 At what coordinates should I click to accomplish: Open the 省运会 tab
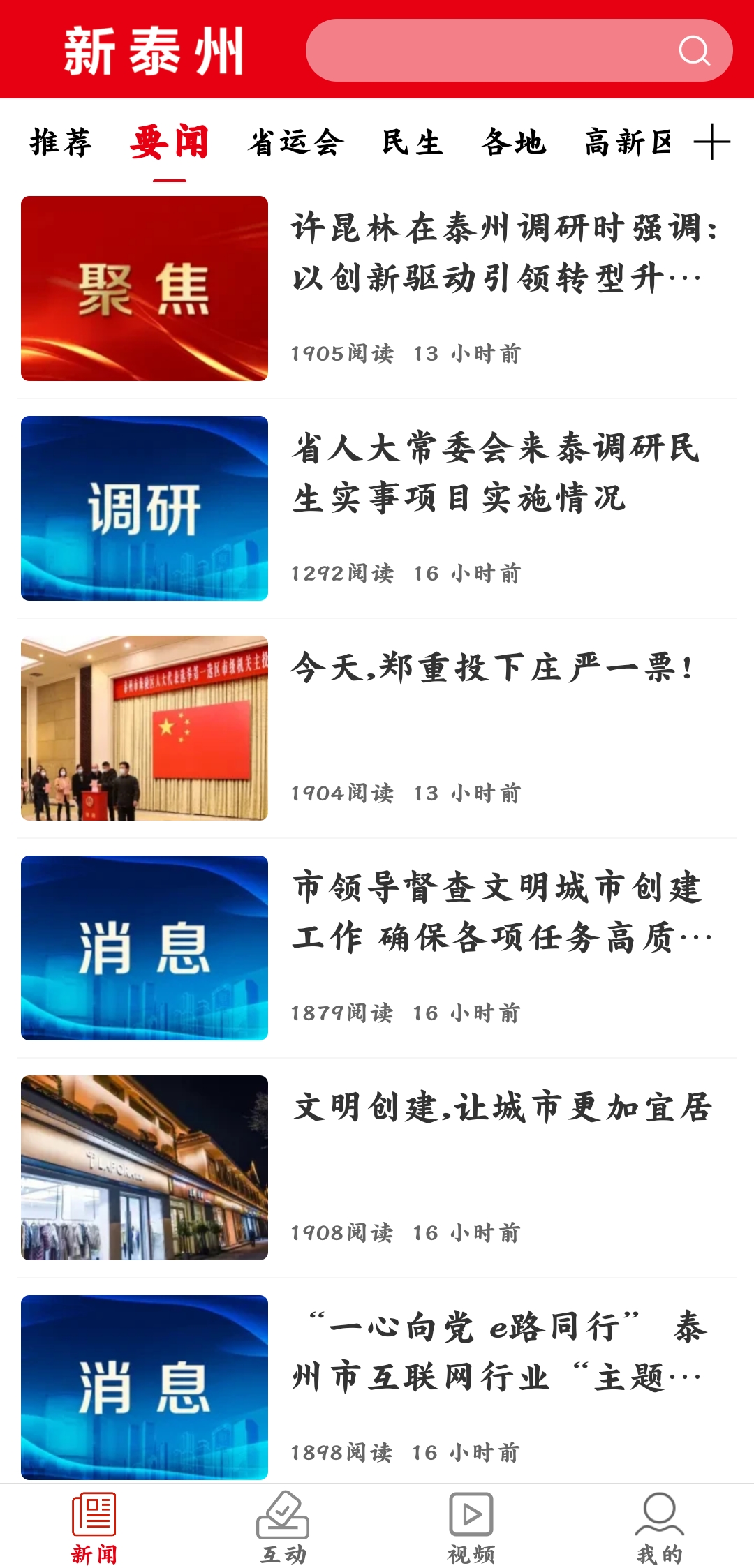coord(296,143)
